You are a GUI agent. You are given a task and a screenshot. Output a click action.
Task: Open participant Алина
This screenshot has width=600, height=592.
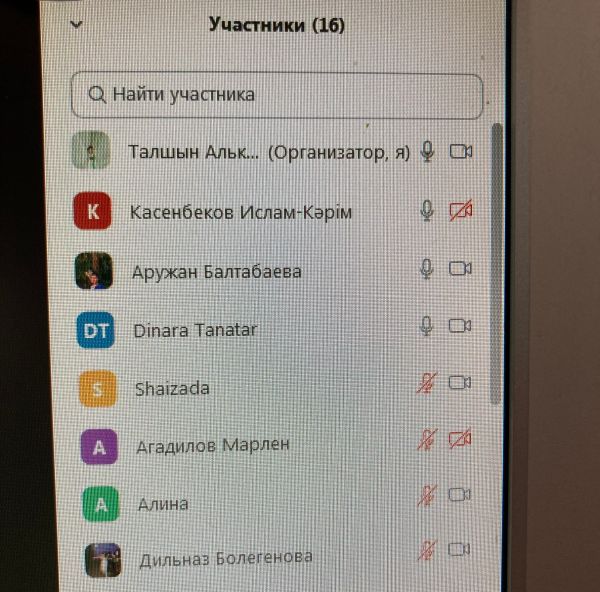pos(161,504)
